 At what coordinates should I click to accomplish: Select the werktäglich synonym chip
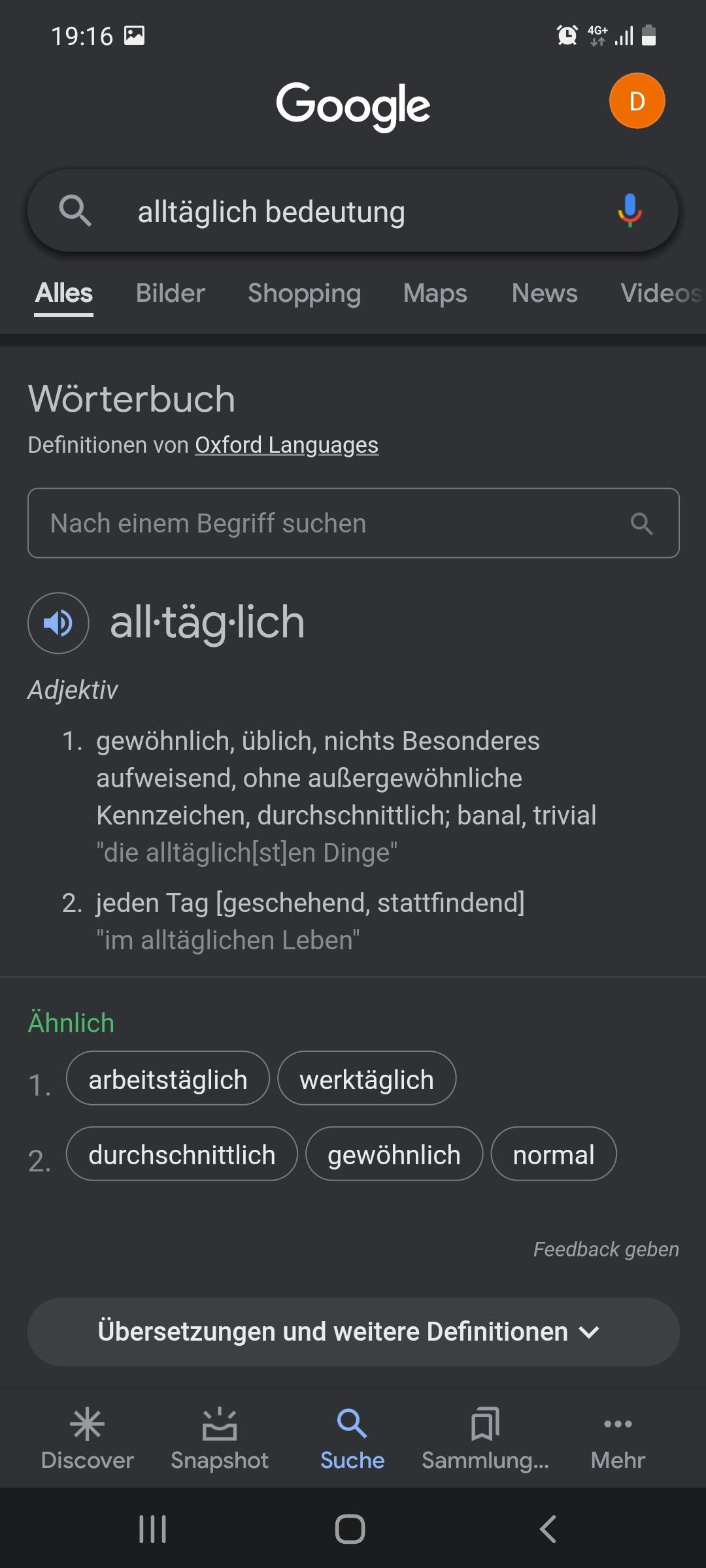point(367,1079)
